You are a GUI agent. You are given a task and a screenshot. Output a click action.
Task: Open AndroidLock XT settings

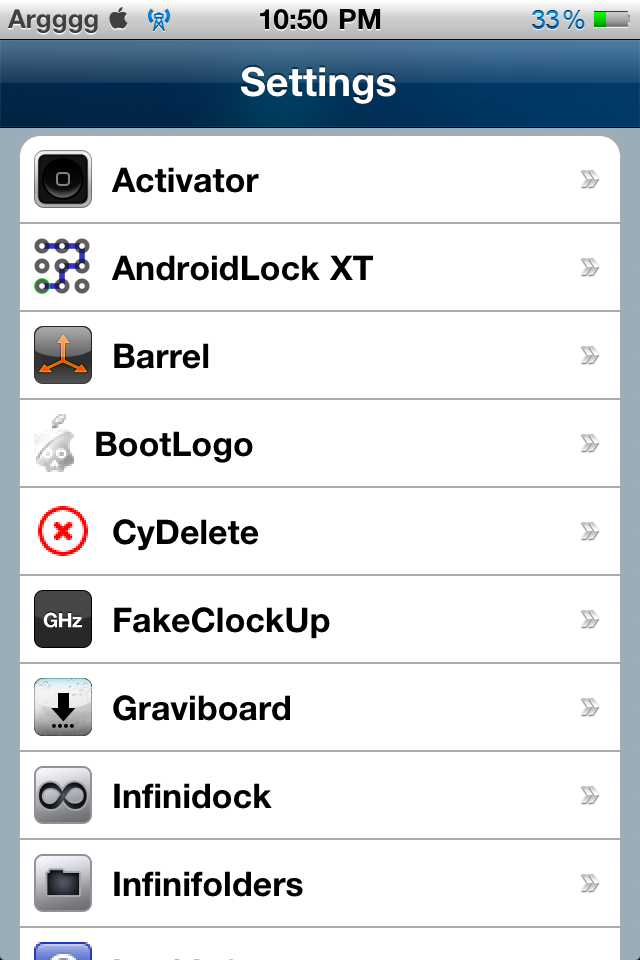320,268
